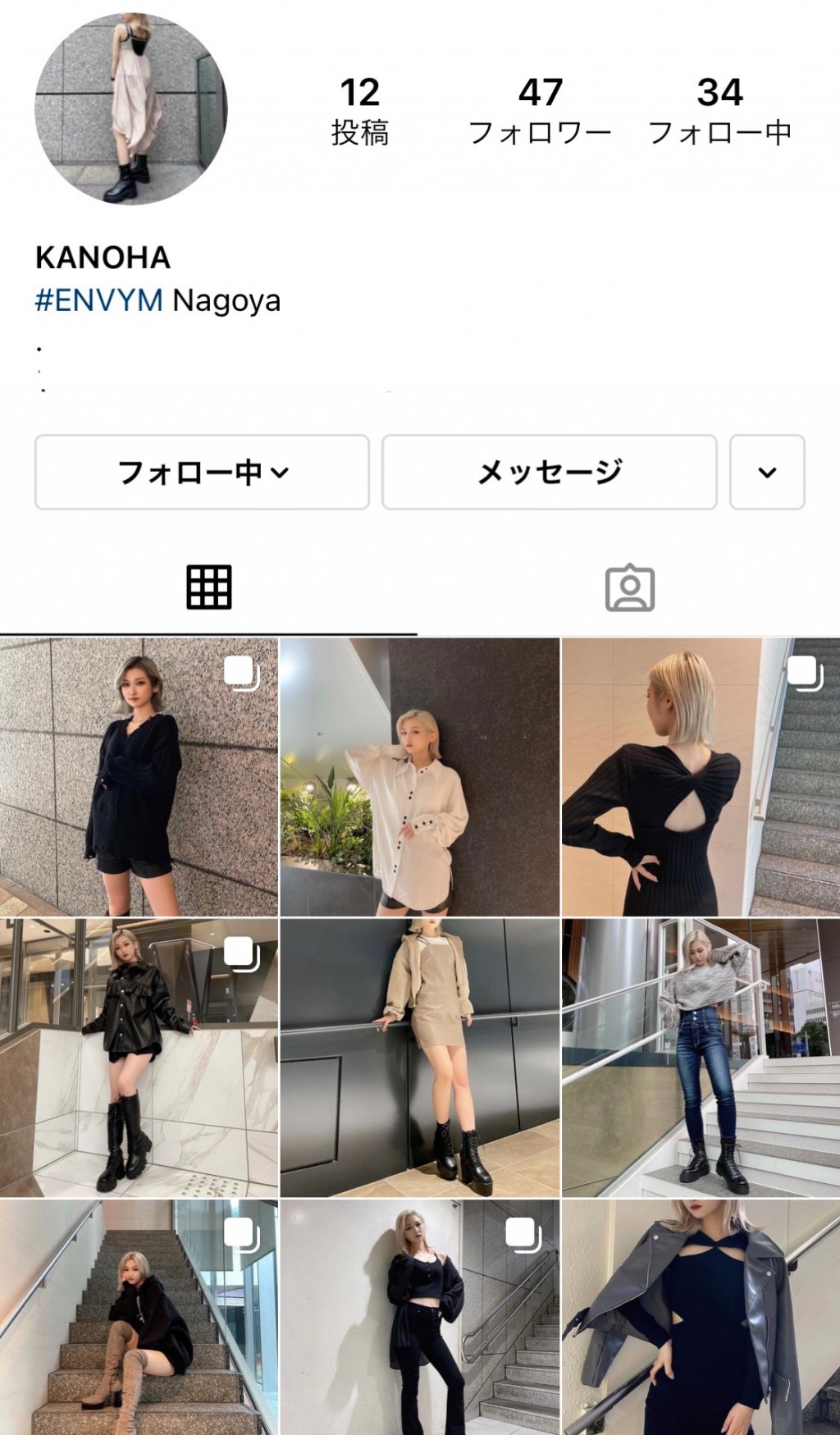Send a message via メッセージ button
The image size is (840, 1435).
point(549,472)
